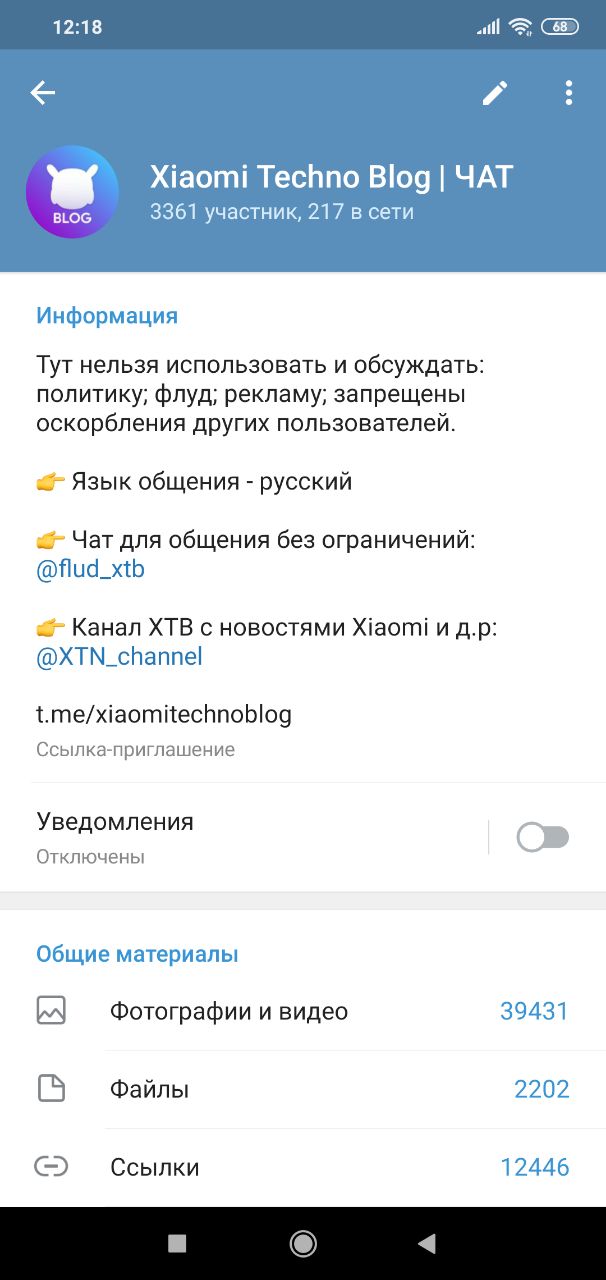Viewport: 606px width, 1280px height.
Task: Tap the t.me/xiaomitechnoblog invite link
Action: tap(164, 714)
